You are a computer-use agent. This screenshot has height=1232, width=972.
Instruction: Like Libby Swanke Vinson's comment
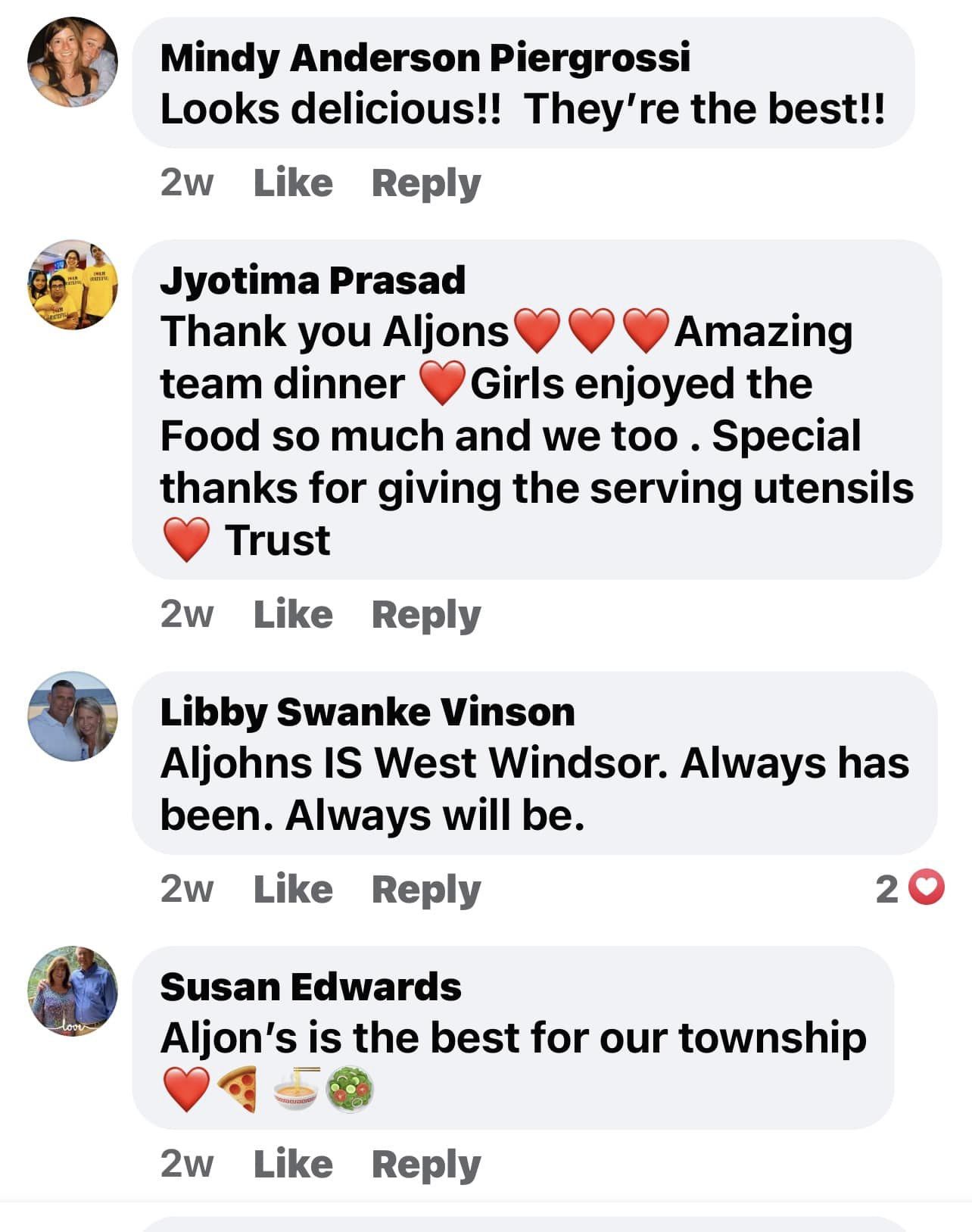[293, 889]
